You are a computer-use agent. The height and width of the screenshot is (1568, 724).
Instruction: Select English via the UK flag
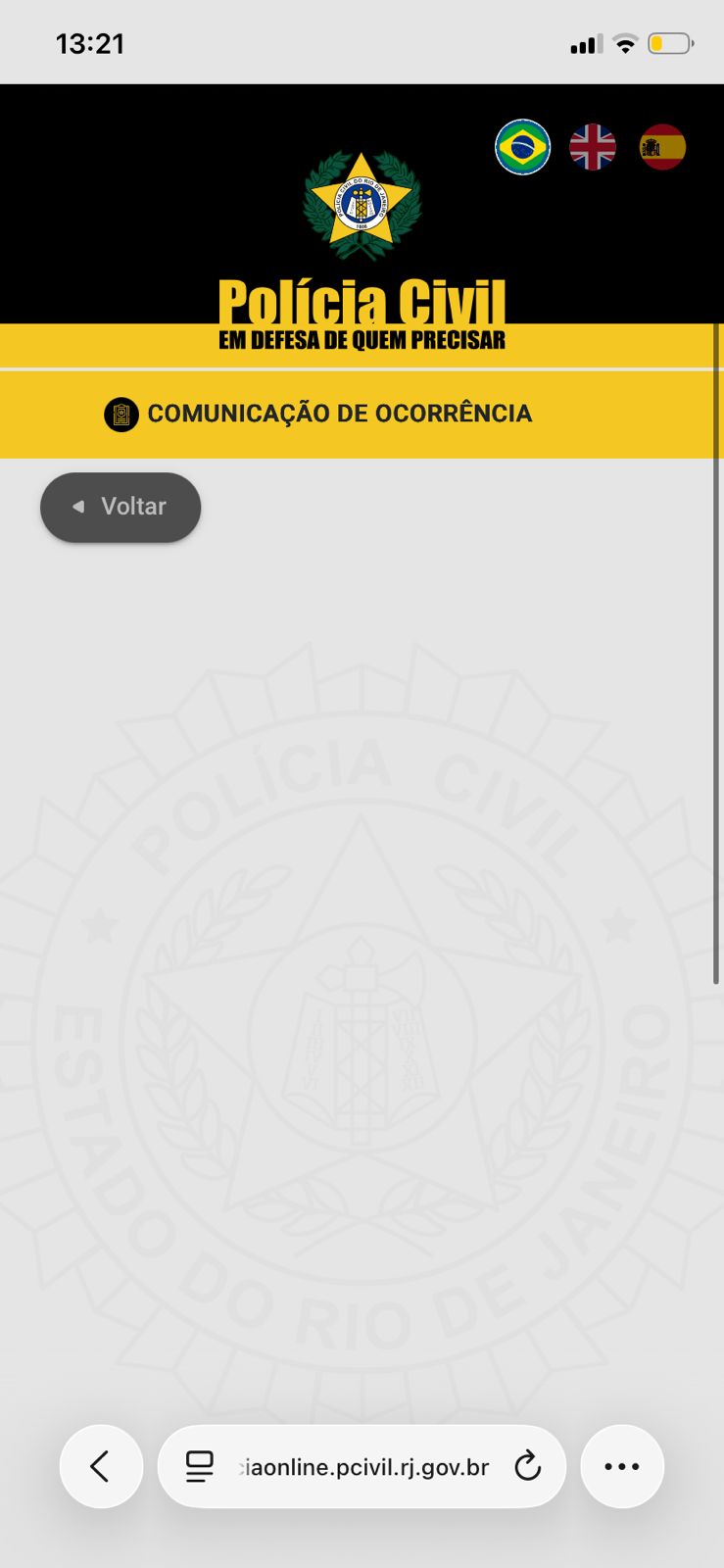pyautogui.click(x=593, y=147)
